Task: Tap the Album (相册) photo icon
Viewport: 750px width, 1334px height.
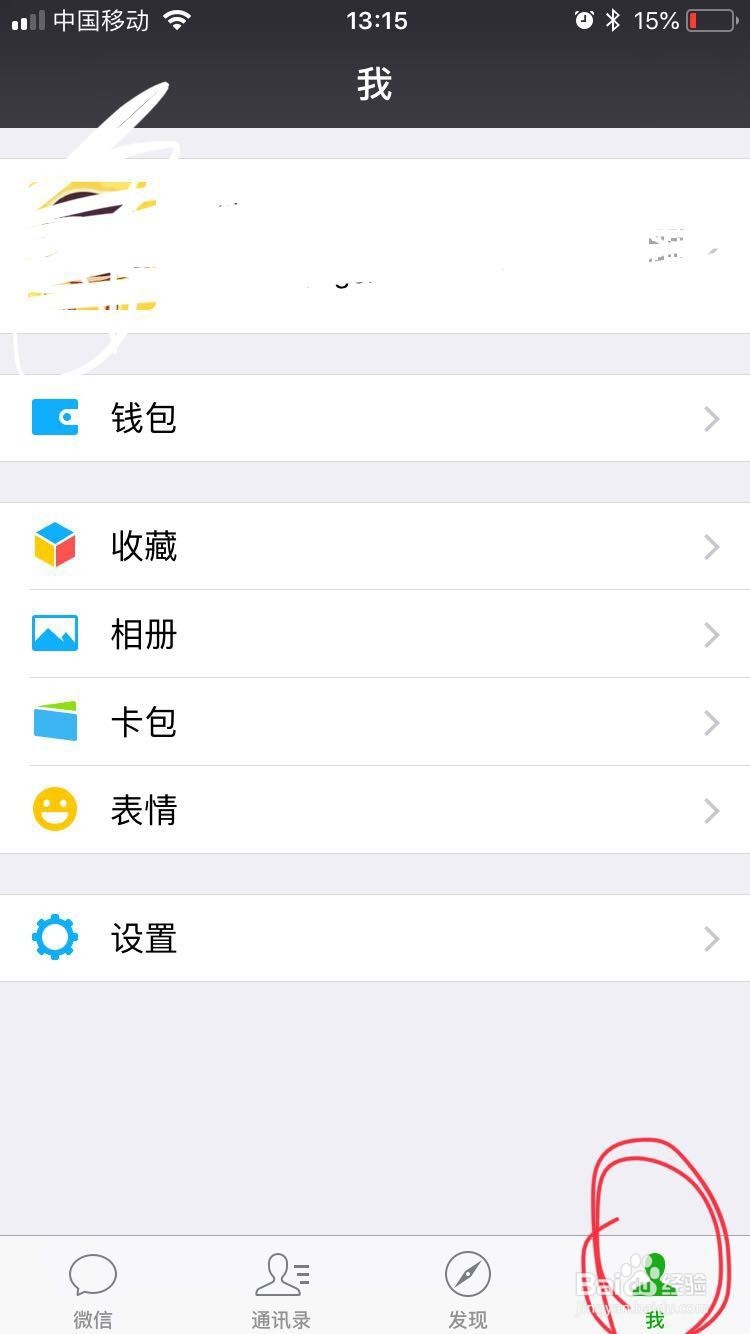Action: point(54,634)
